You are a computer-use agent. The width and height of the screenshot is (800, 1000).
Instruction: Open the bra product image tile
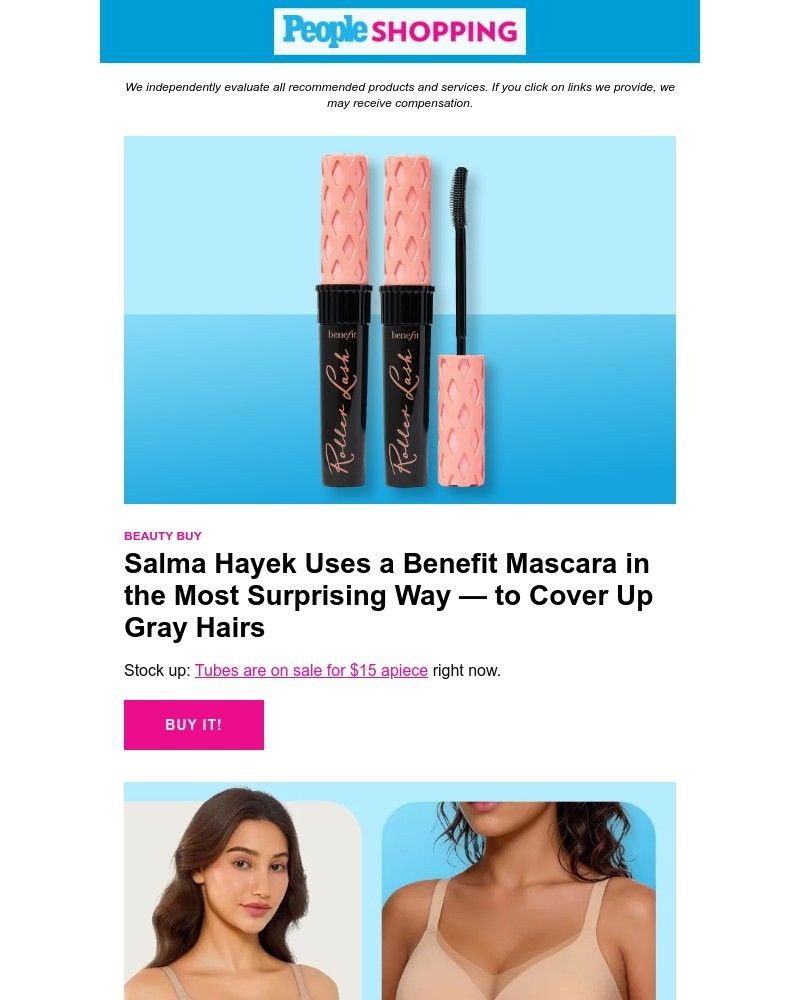(x=400, y=890)
